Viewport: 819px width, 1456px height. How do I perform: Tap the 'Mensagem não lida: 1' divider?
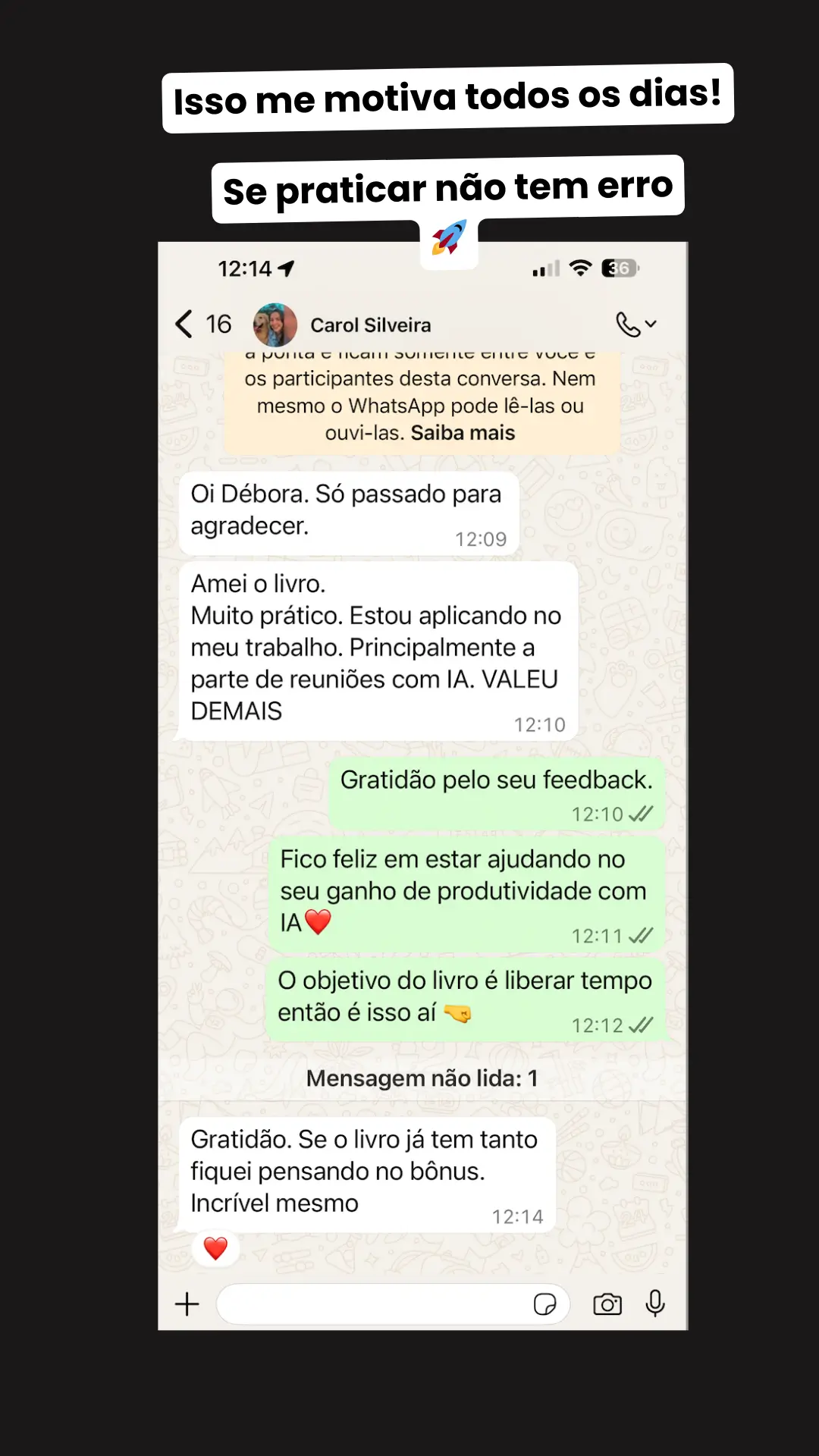pos(419,1078)
